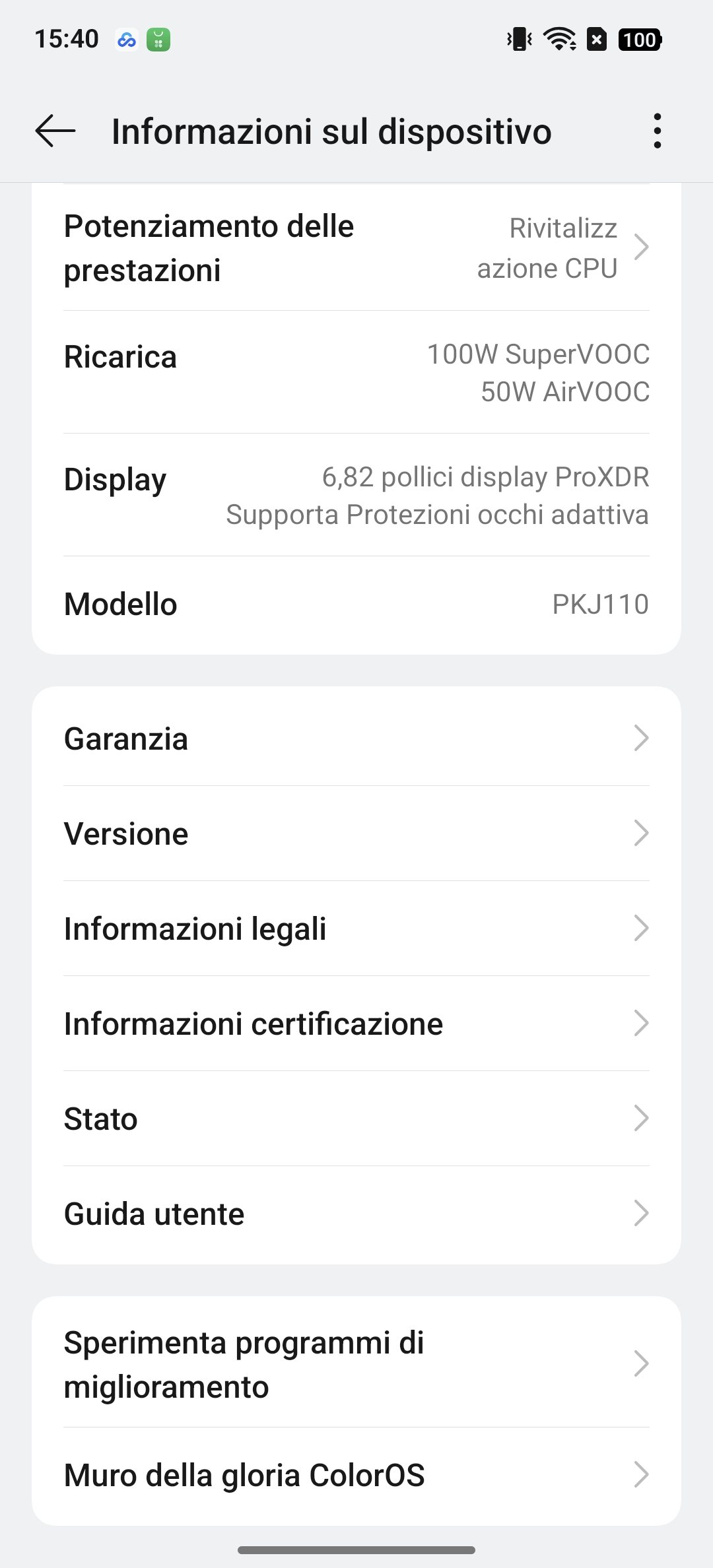
Task: Open Muro della gloria ColorOS
Action: [x=356, y=1474]
